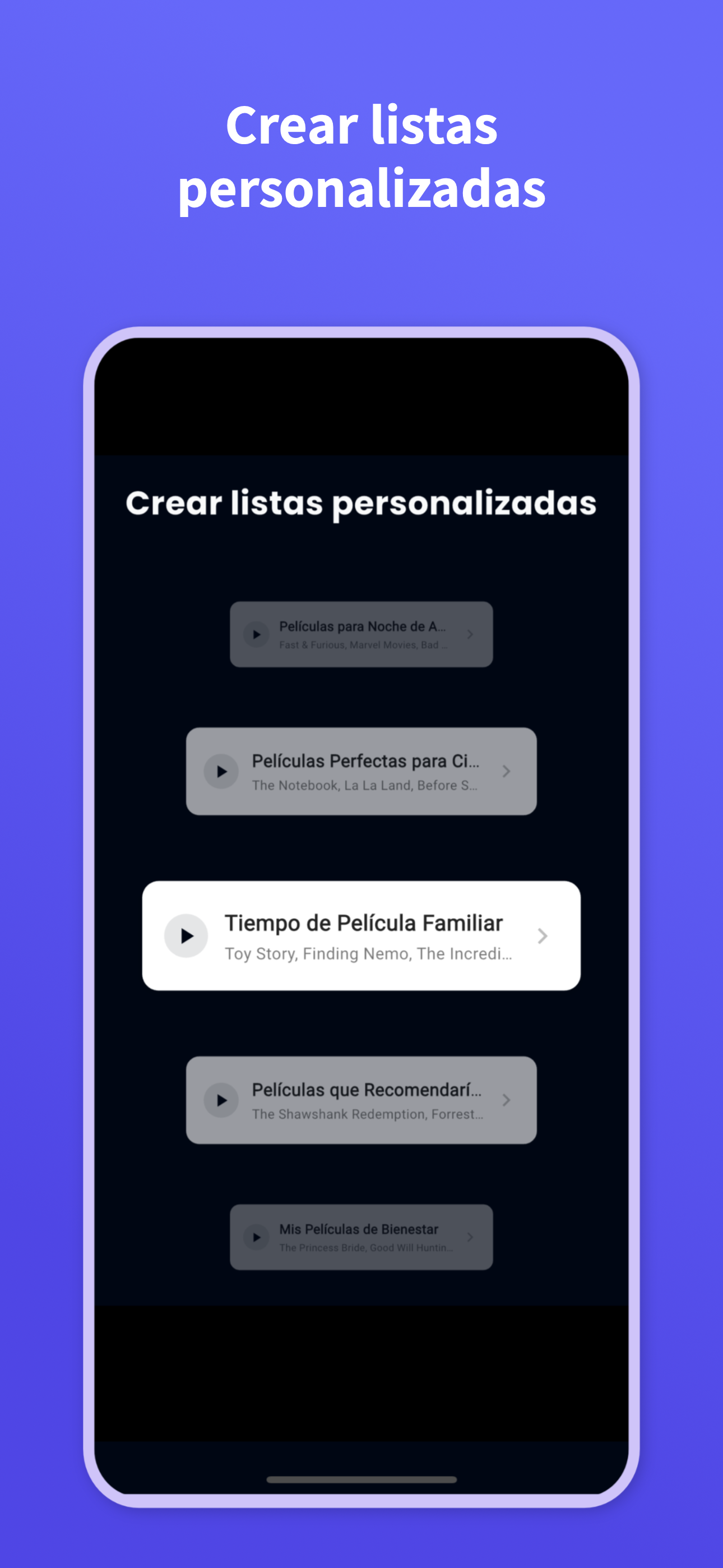Expand the Tiempo de Película Familiar list
Viewport: 723px width, 1568px height.
[x=543, y=935]
